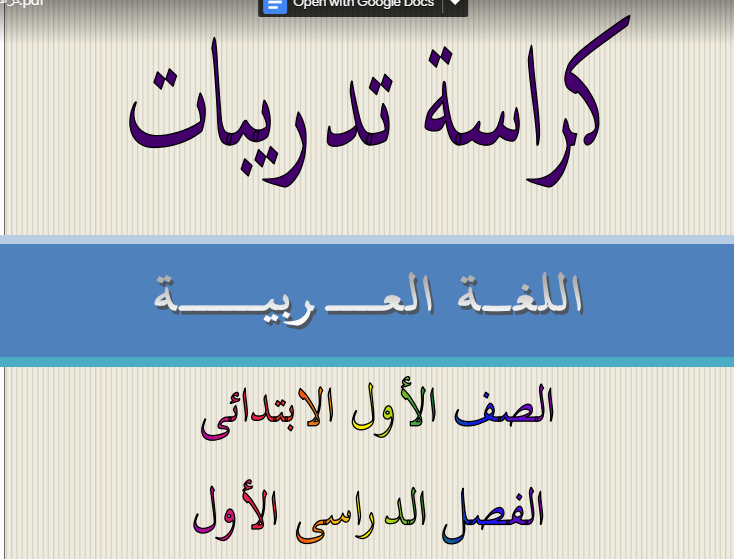
Task: Open the document with Google Docs
Action: point(352,4)
